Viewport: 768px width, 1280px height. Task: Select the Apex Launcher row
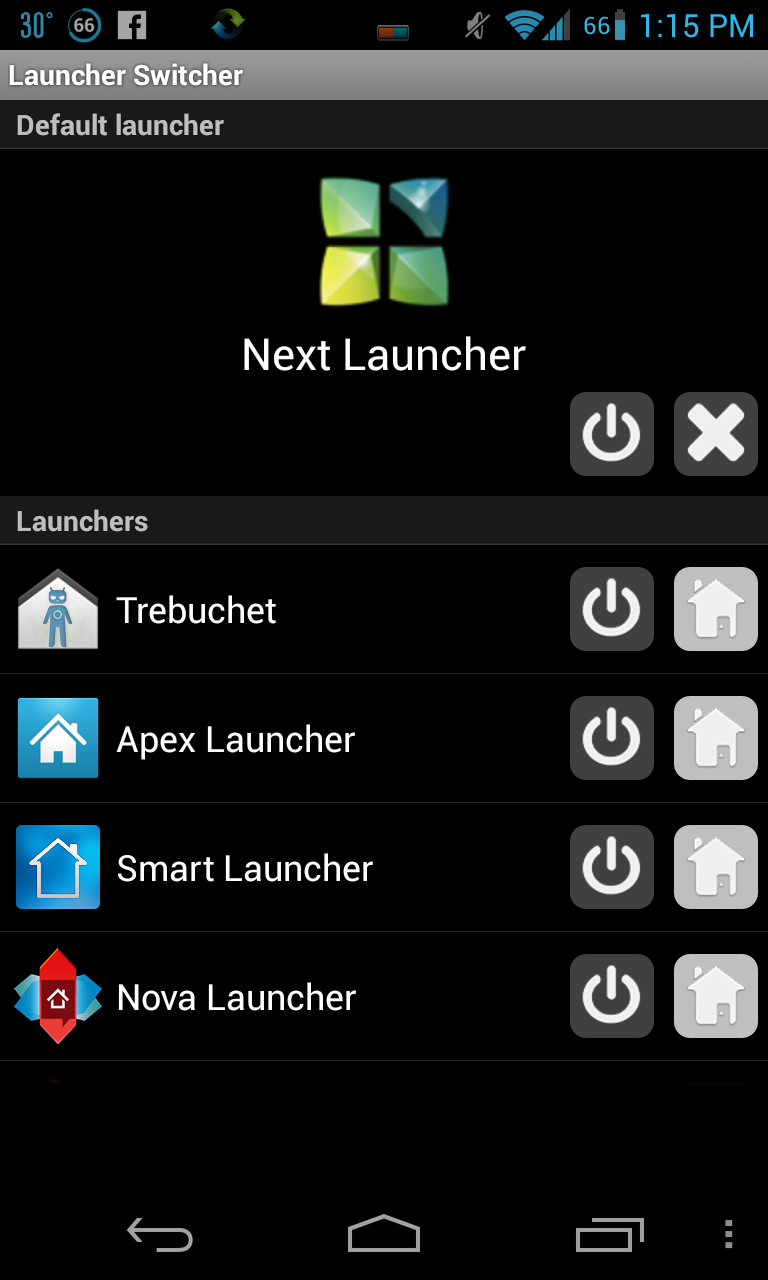point(280,739)
